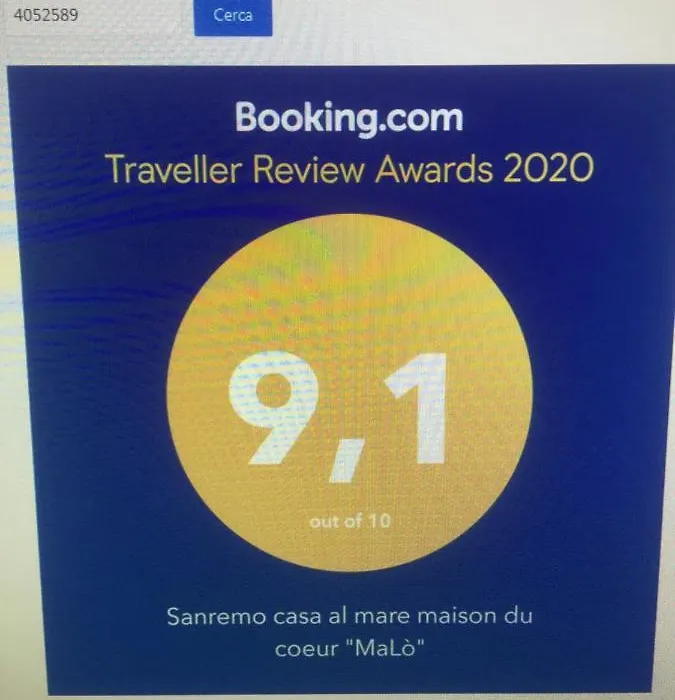Focus the property ID field showing 4052589
This screenshot has height=700, width=675.
pyautogui.click(x=95, y=17)
